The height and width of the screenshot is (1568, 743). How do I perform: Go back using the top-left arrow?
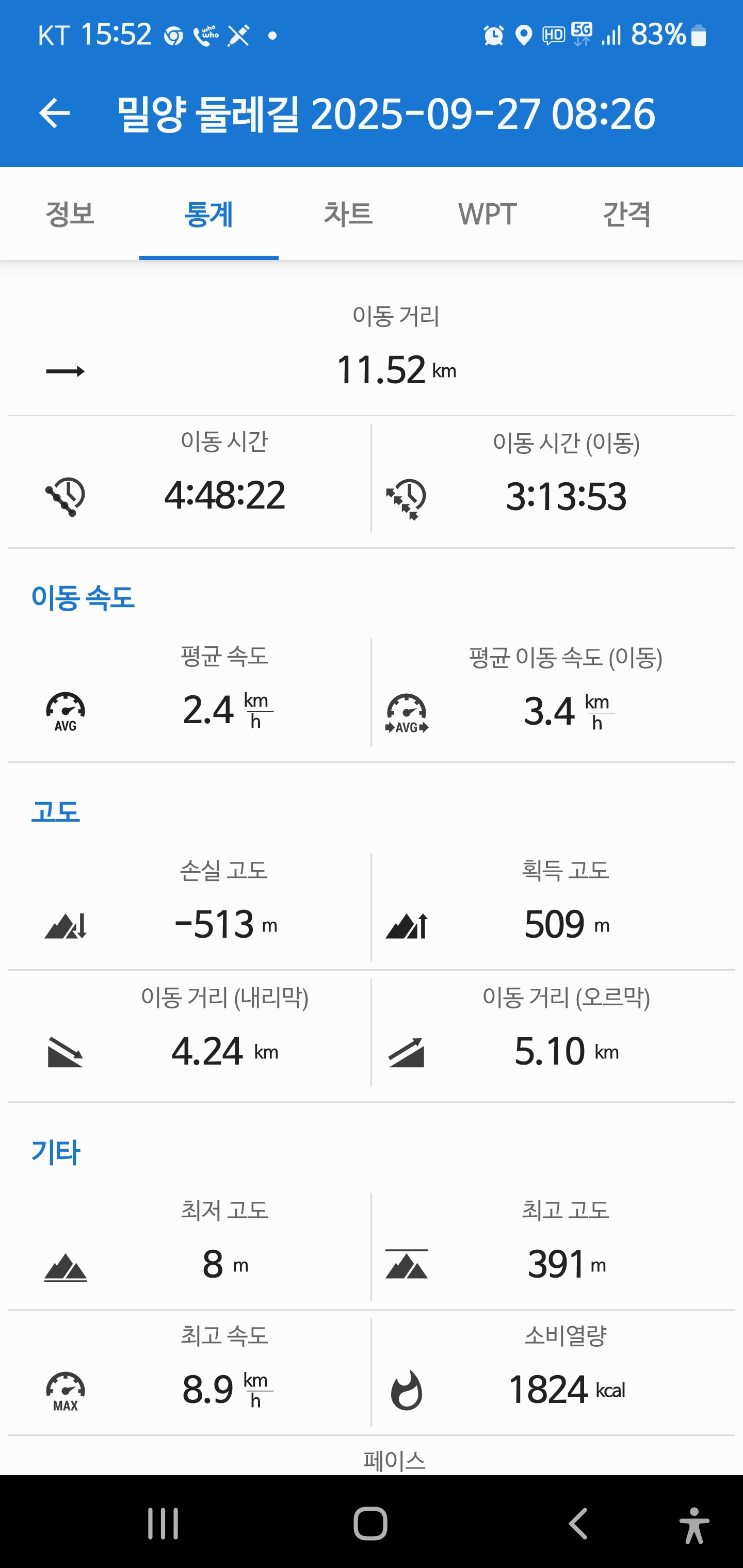tap(54, 113)
